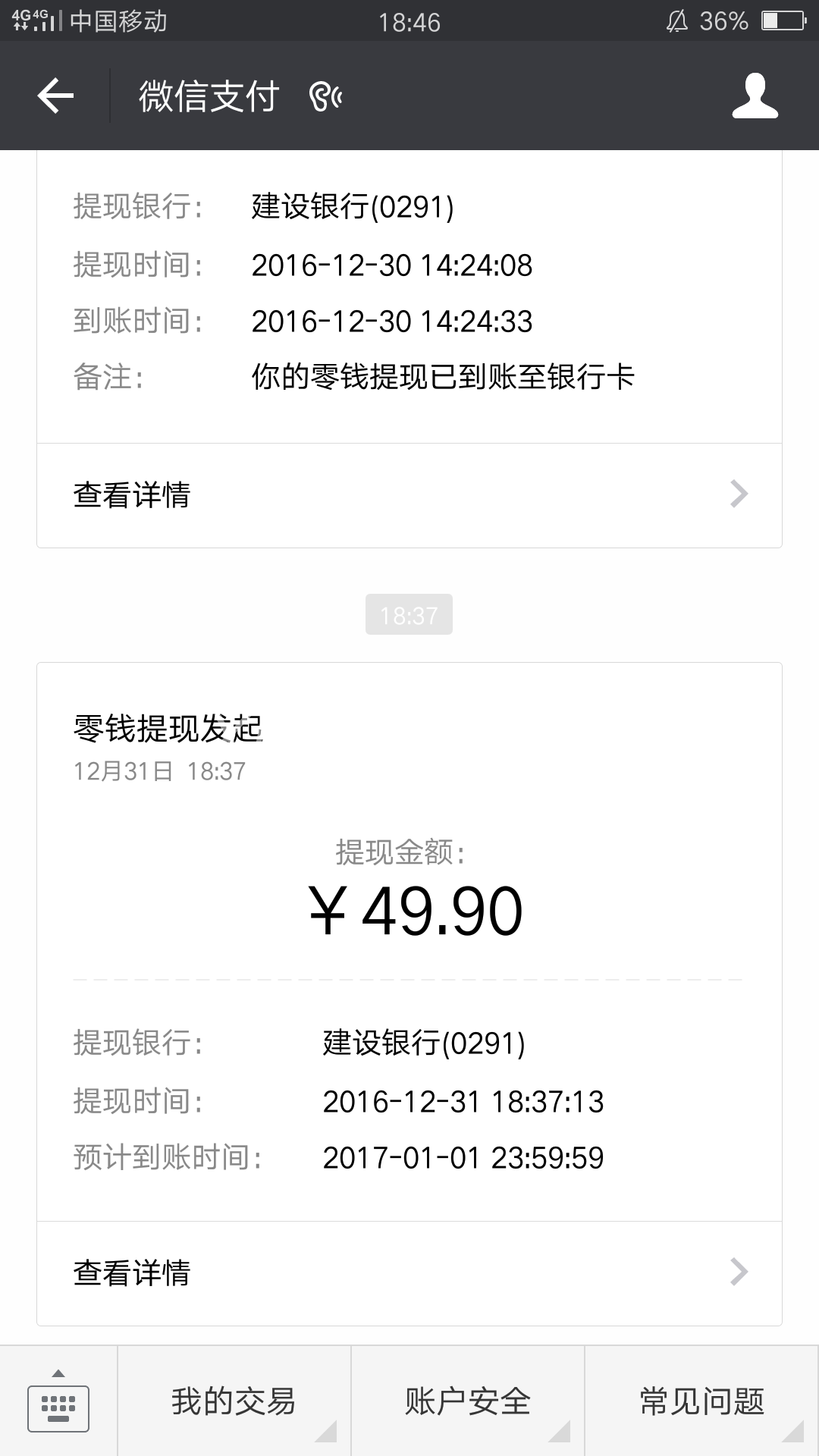Open the 我的交易 menu
Screen dimensions: 819x1456
pyautogui.click(x=234, y=1401)
